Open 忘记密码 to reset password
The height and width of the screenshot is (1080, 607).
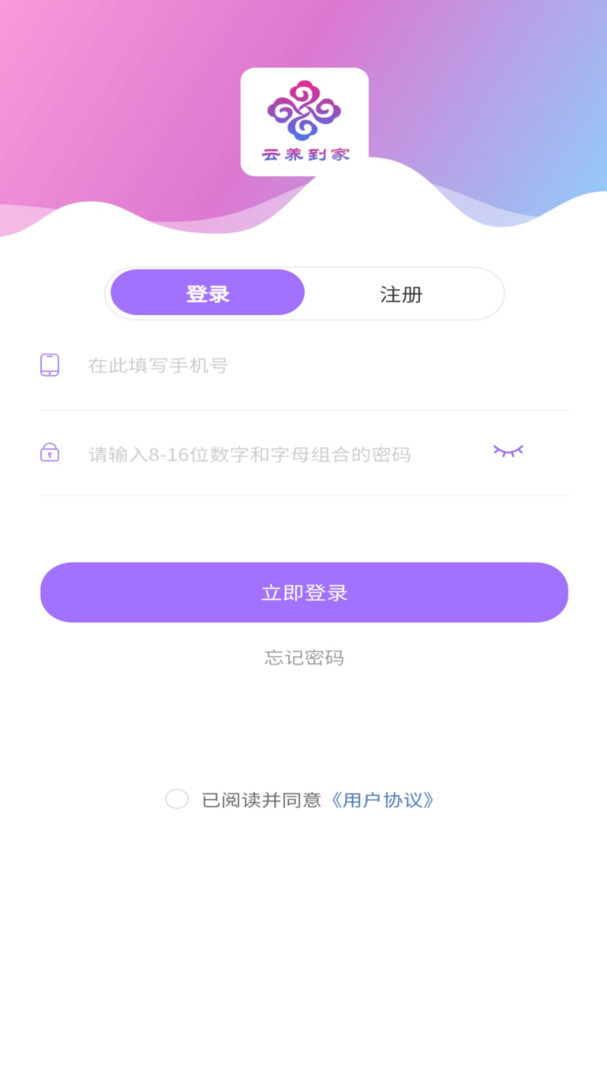point(304,658)
